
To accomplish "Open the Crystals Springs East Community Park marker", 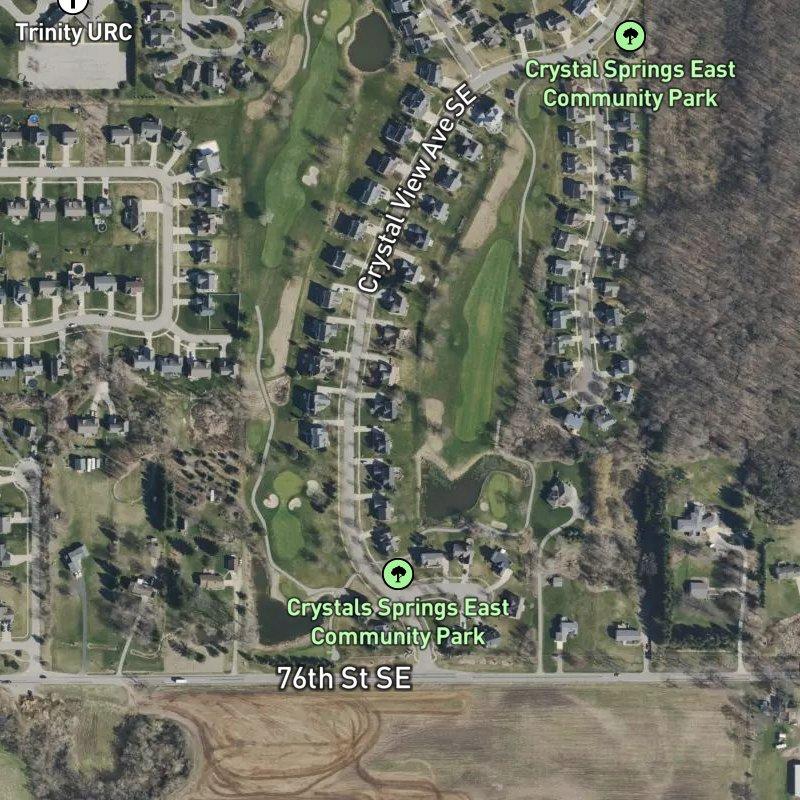I will [x=398, y=574].
